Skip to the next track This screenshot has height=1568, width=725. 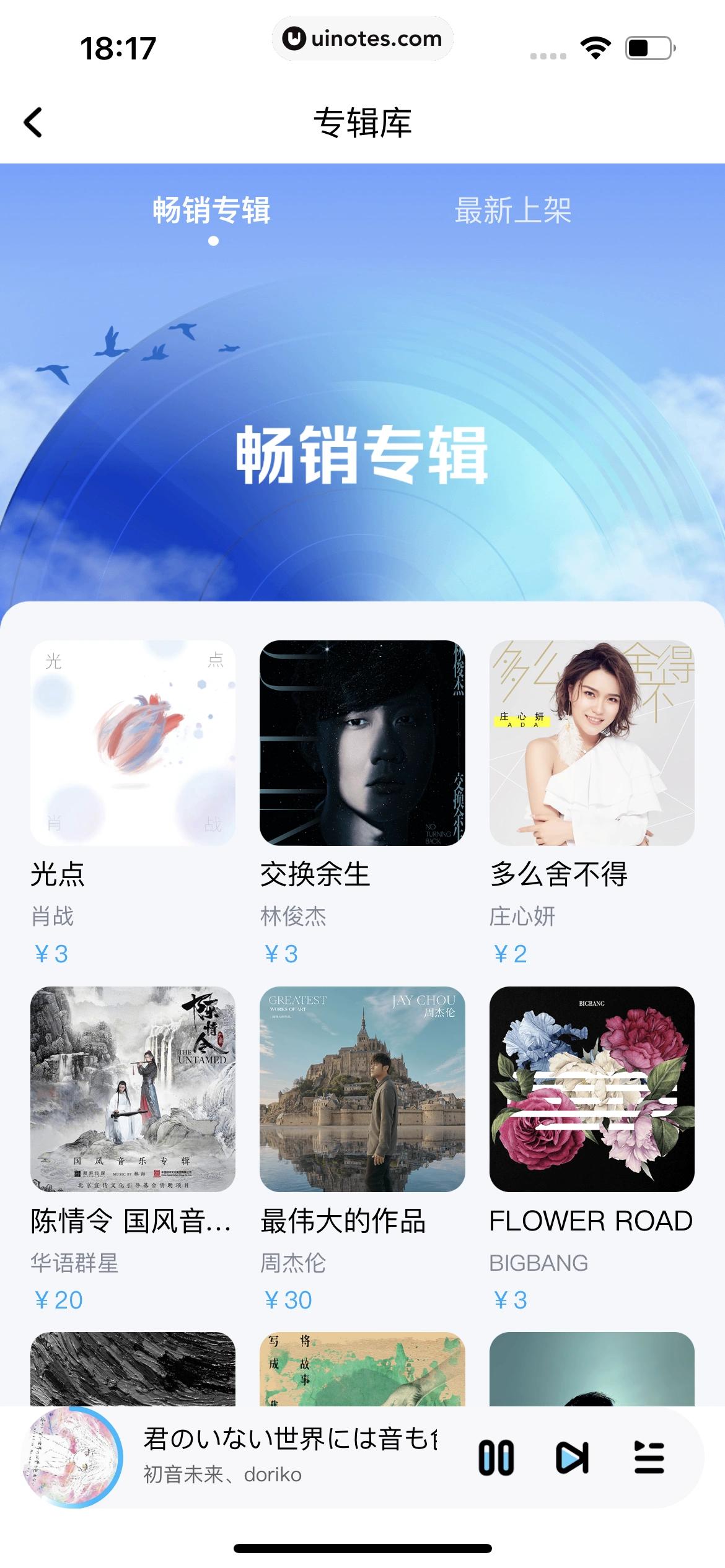click(x=572, y=1458)
